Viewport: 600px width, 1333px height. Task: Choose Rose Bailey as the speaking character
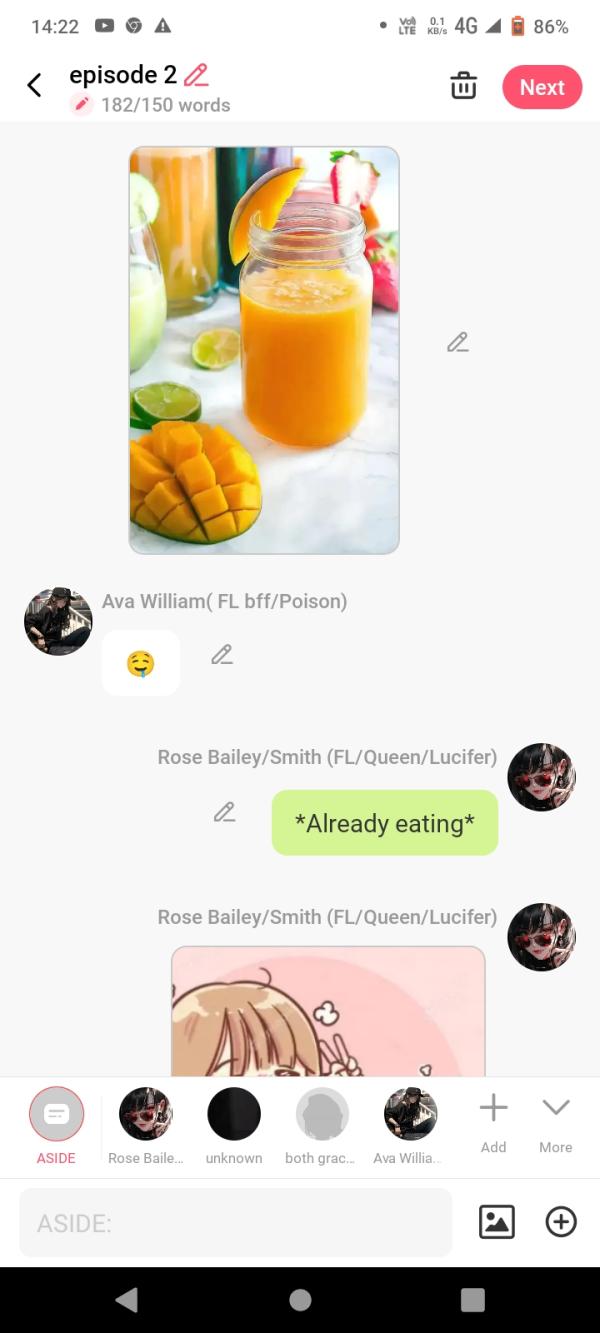click(x=146, y=1114)
